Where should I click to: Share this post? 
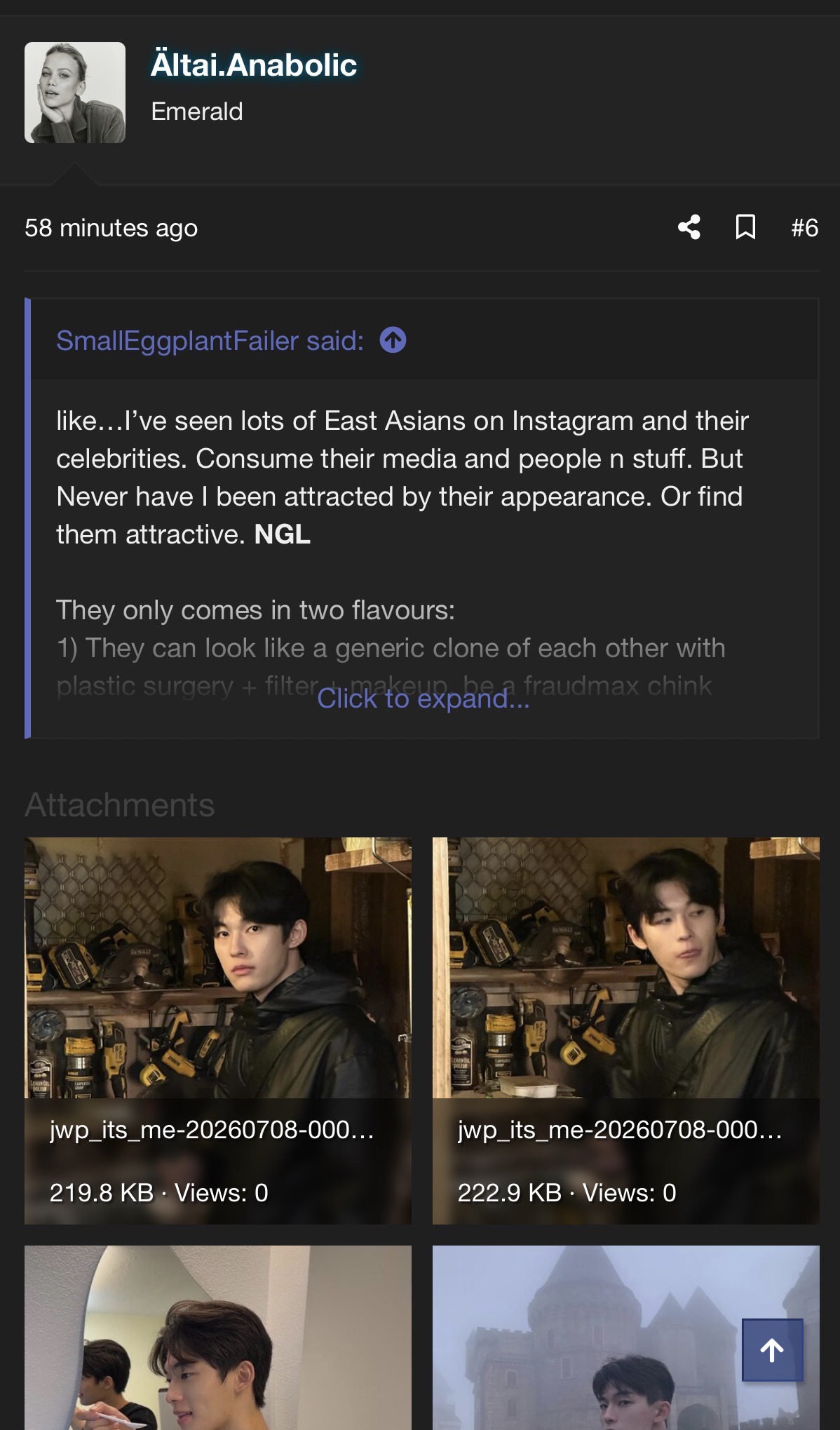point(689,227)
